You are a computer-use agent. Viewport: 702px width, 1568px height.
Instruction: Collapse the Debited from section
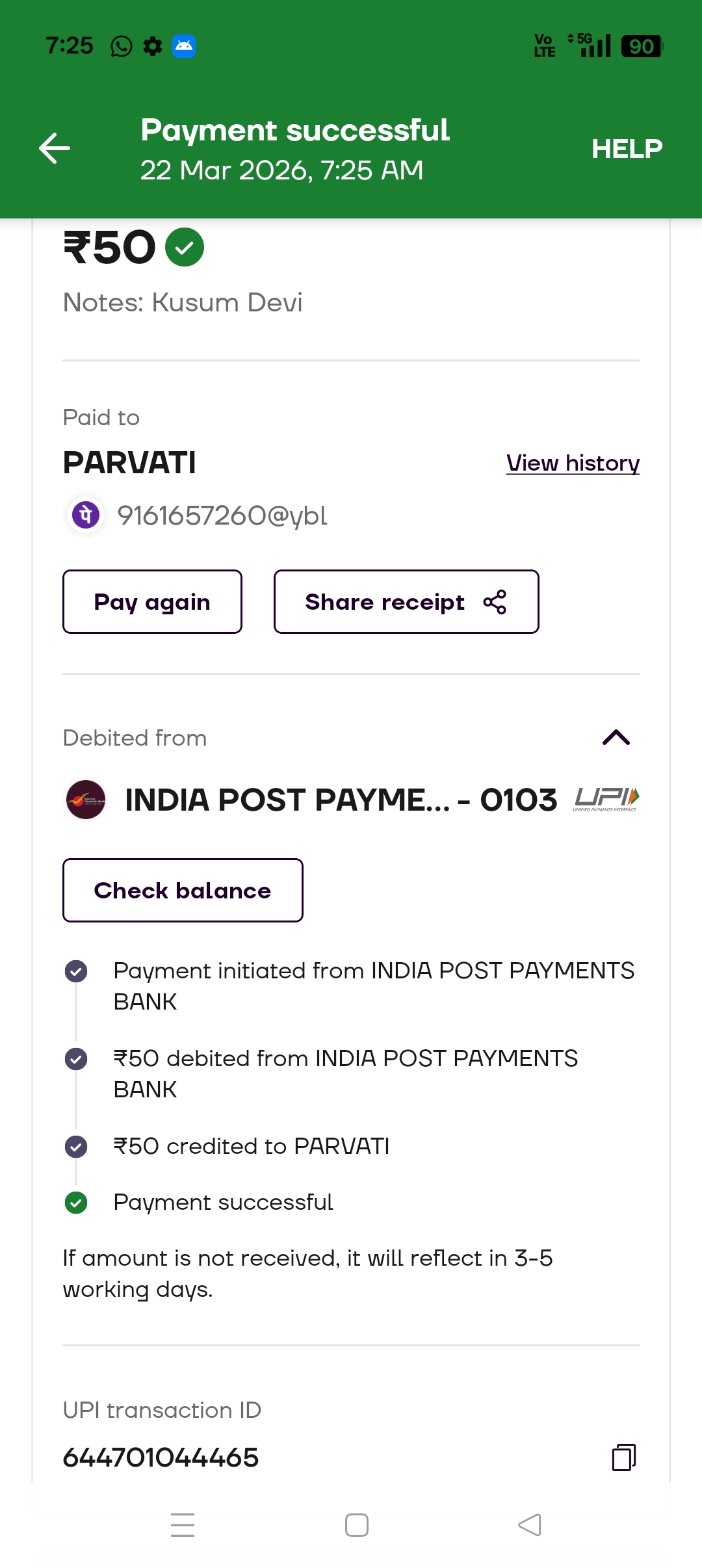tap(616, 738)
